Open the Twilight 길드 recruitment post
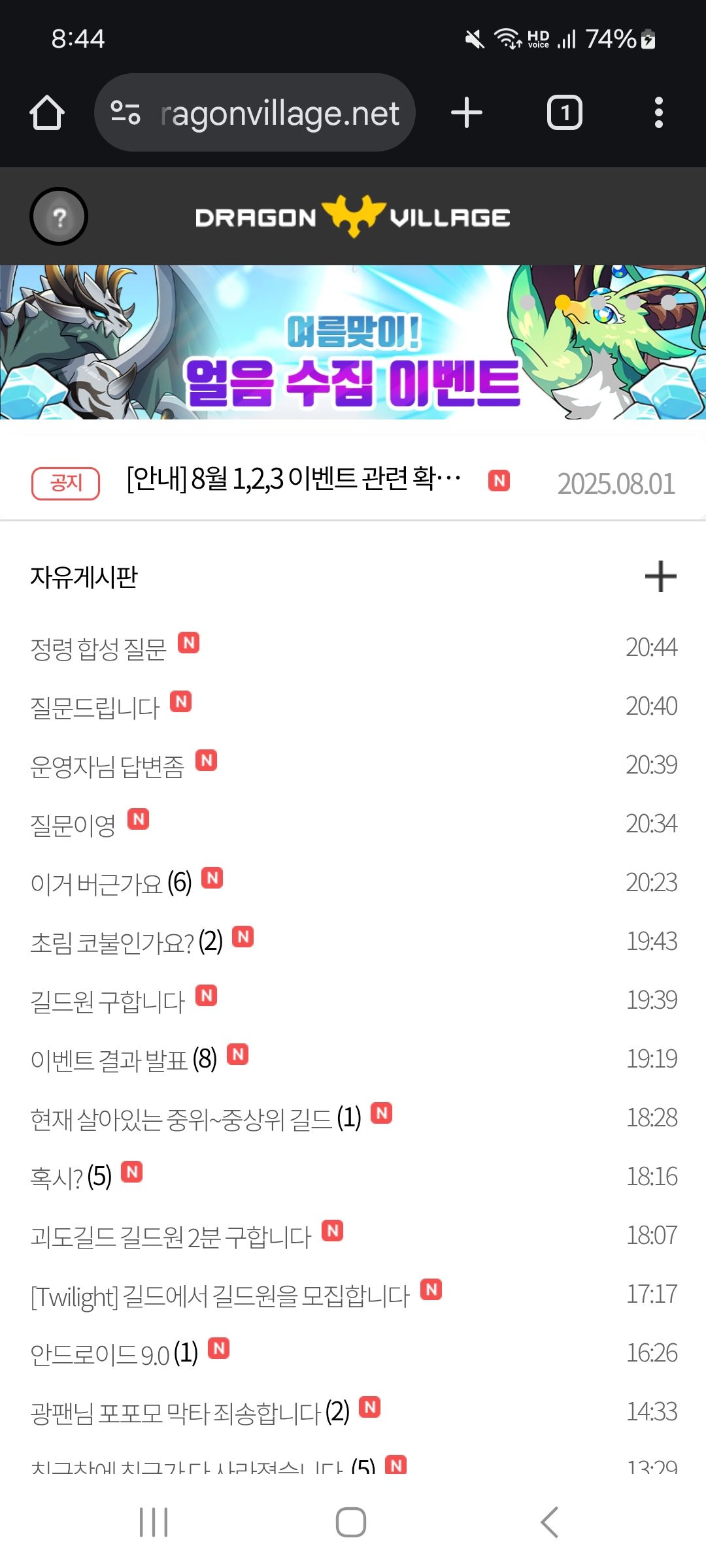Image resolution: width=706 pixels, height=1568 pixels. click(x=220, y=1296)
